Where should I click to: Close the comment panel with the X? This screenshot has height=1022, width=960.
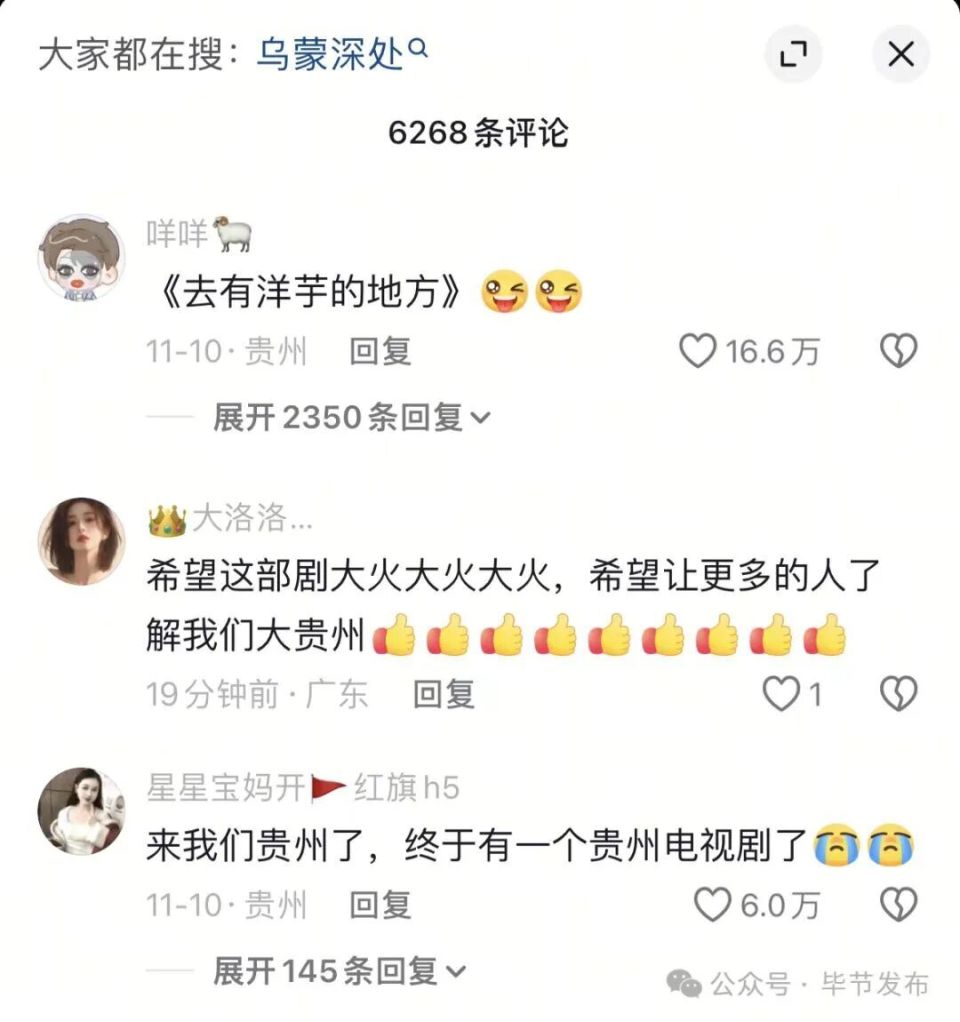coord(901,54)
